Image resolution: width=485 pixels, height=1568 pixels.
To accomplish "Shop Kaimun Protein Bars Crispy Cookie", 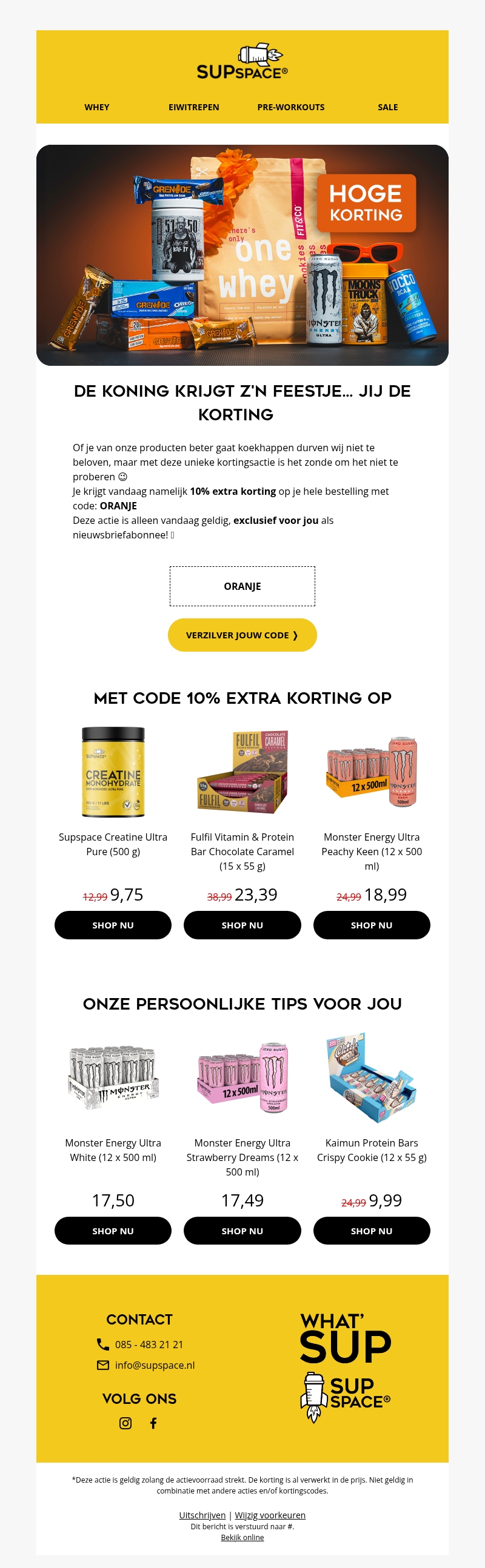I will (x=372, y=1231).
